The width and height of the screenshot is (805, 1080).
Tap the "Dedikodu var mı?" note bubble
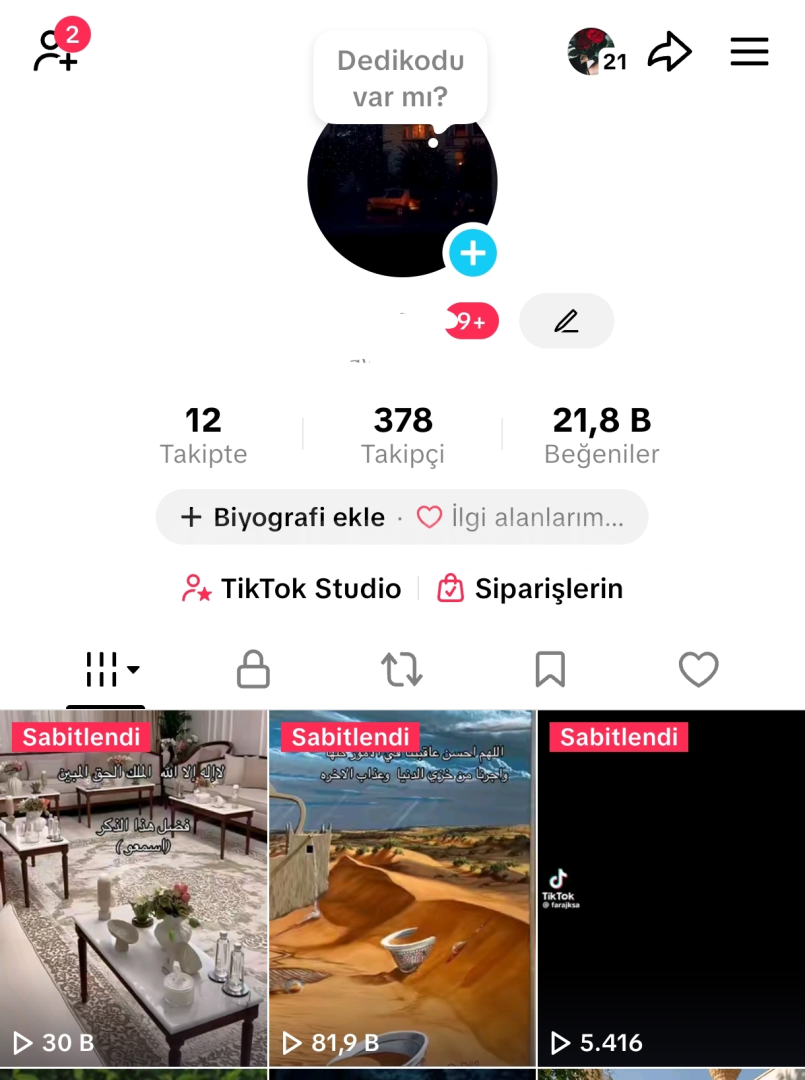[400, 78]
